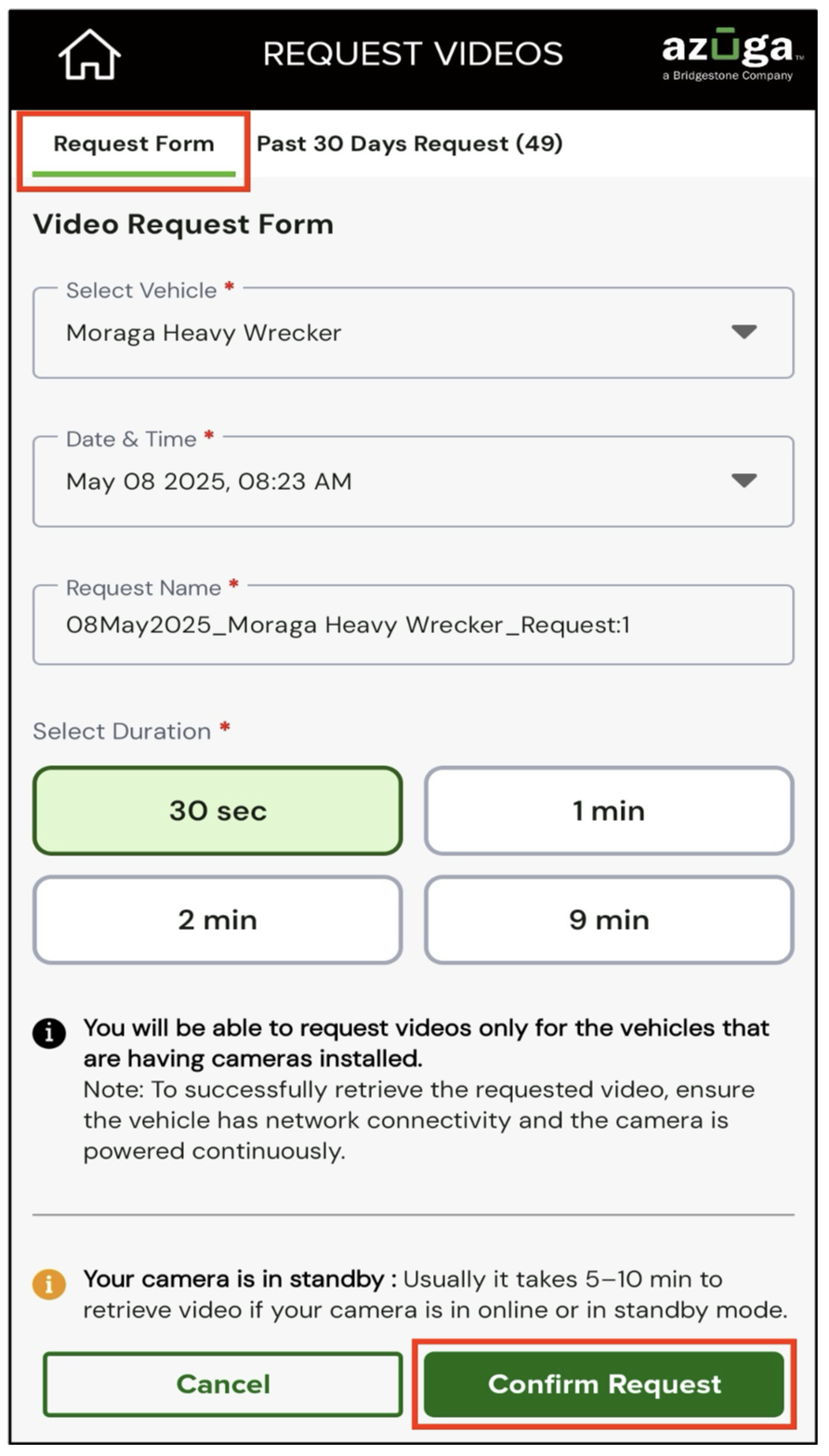
Task: Set duration to 9 min
Action: 609,920
